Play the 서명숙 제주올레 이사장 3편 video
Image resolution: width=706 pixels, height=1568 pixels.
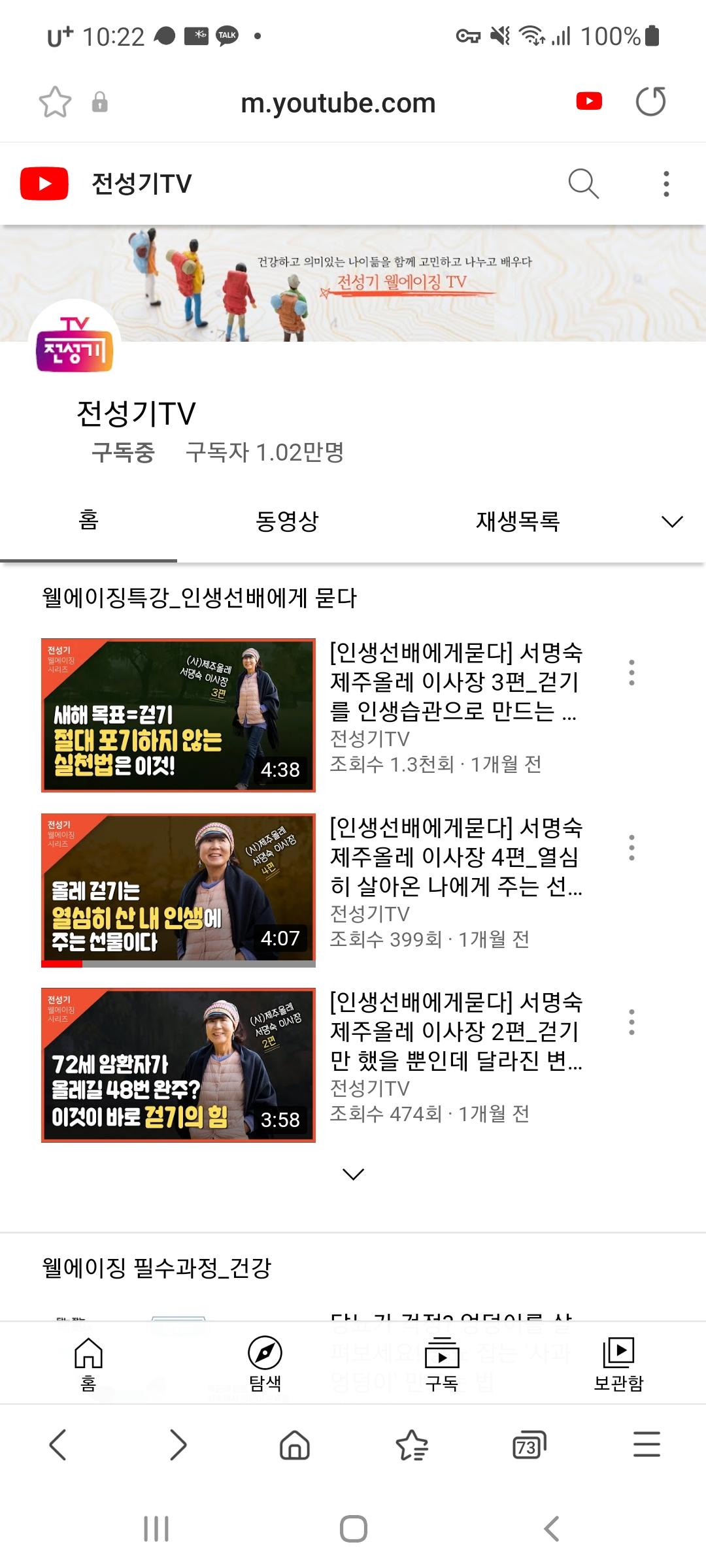[x=178, y=715]
